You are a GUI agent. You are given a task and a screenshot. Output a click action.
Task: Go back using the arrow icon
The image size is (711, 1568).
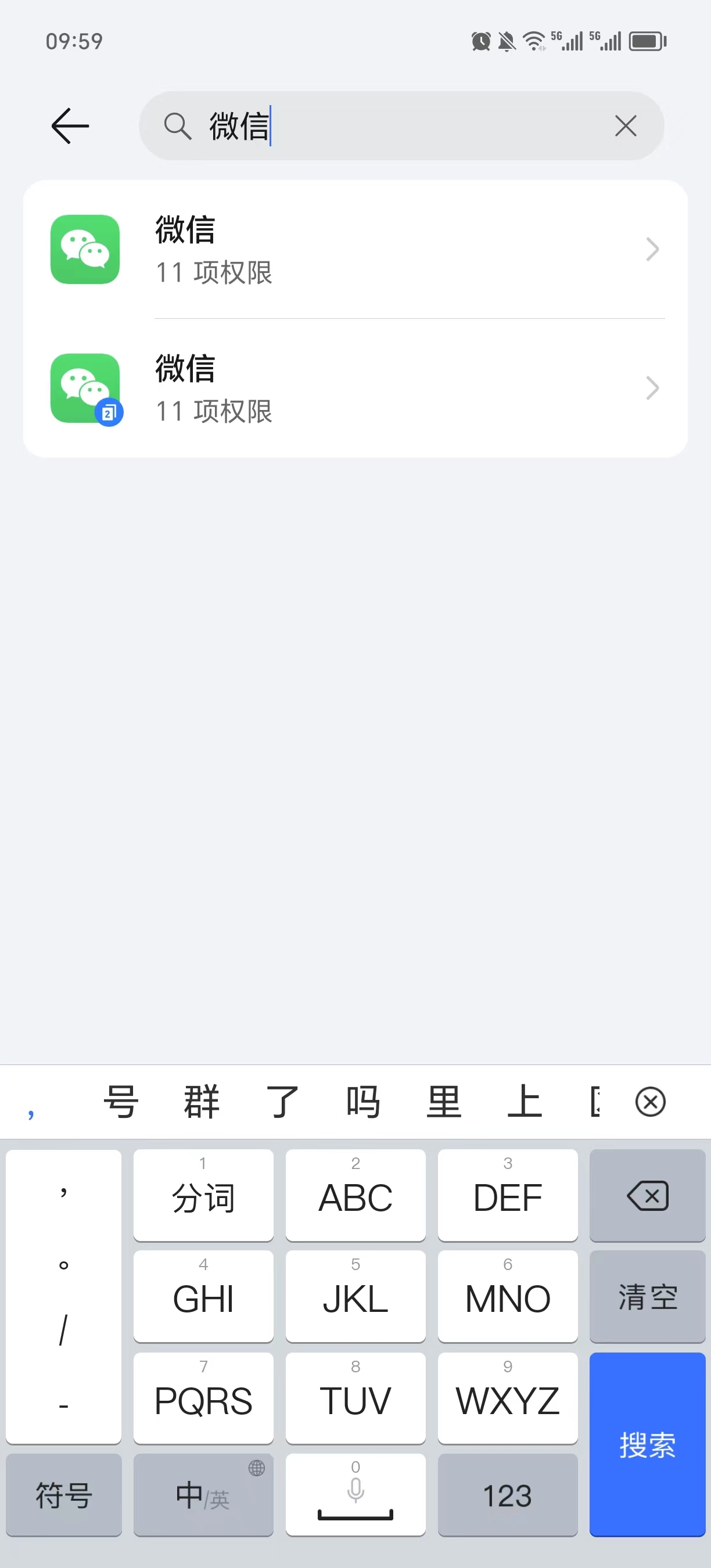[70, 126]
